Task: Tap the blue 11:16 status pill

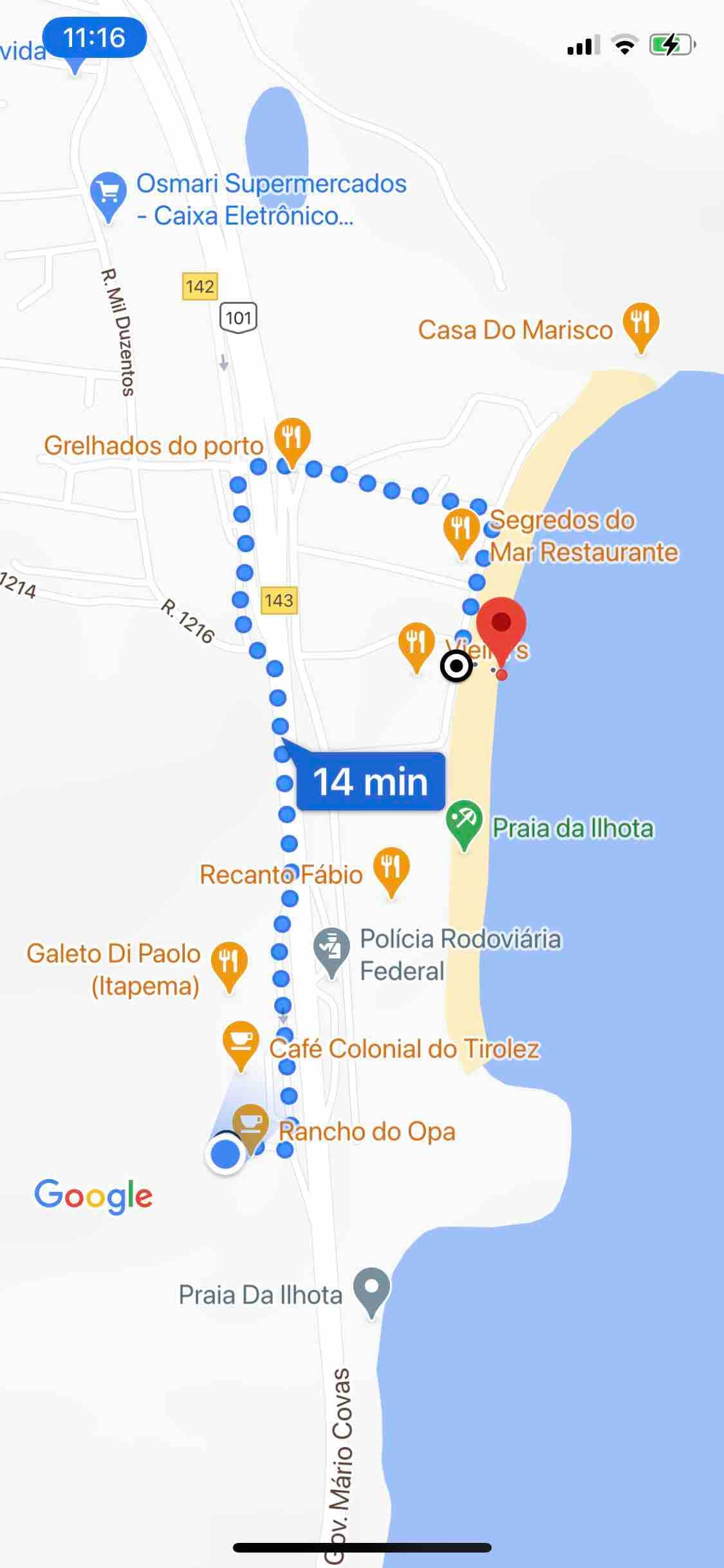Action: pyautogui.click(x=95, y=38)
